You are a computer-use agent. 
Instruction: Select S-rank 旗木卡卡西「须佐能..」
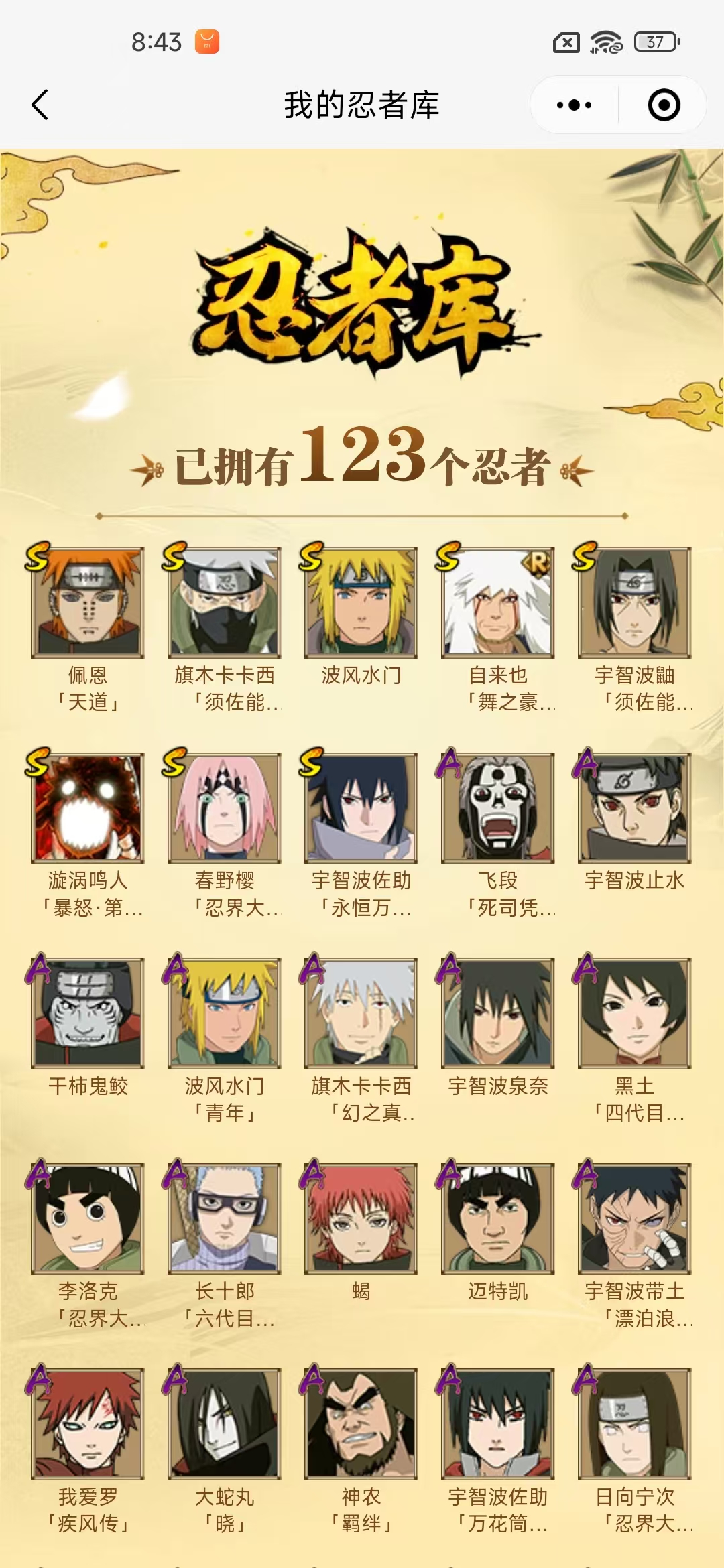(225, 602)
